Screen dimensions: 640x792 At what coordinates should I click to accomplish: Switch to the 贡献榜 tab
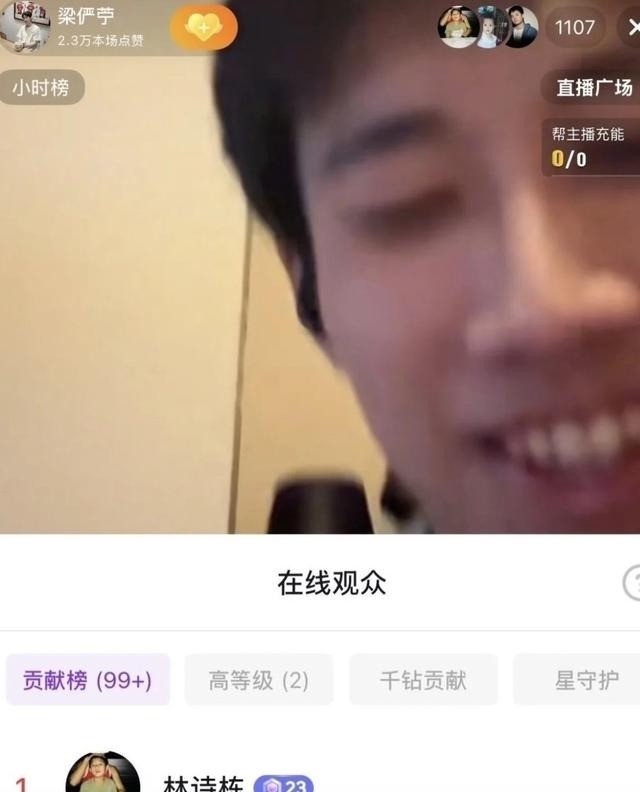tap(88, 681)
